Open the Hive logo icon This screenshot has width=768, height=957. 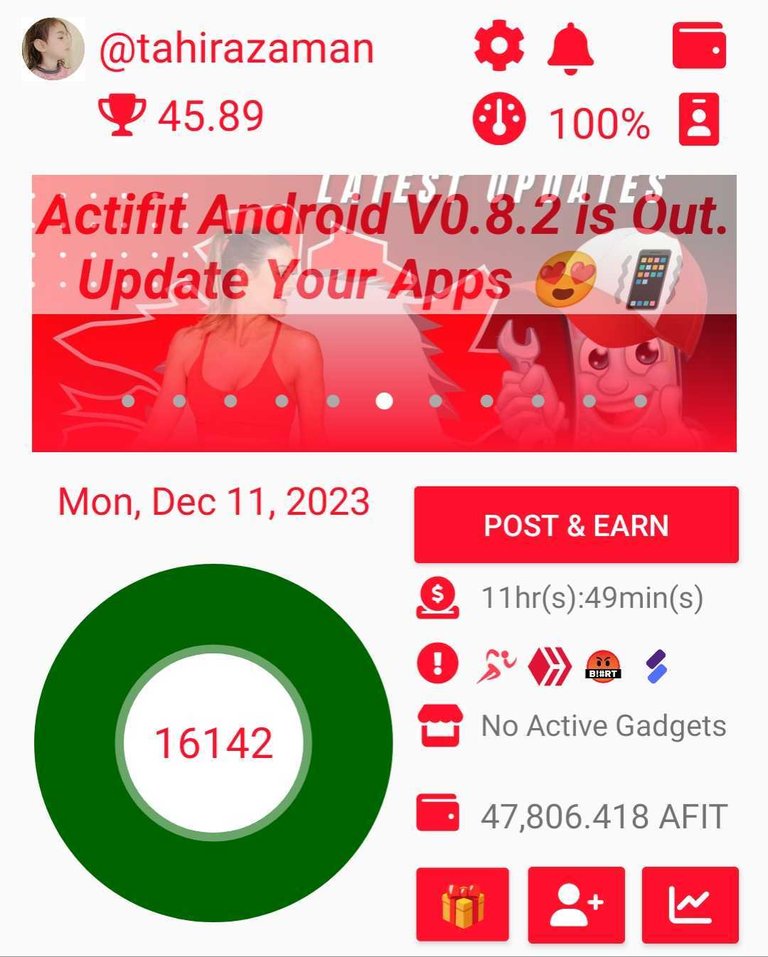click(x=548, y=664)
